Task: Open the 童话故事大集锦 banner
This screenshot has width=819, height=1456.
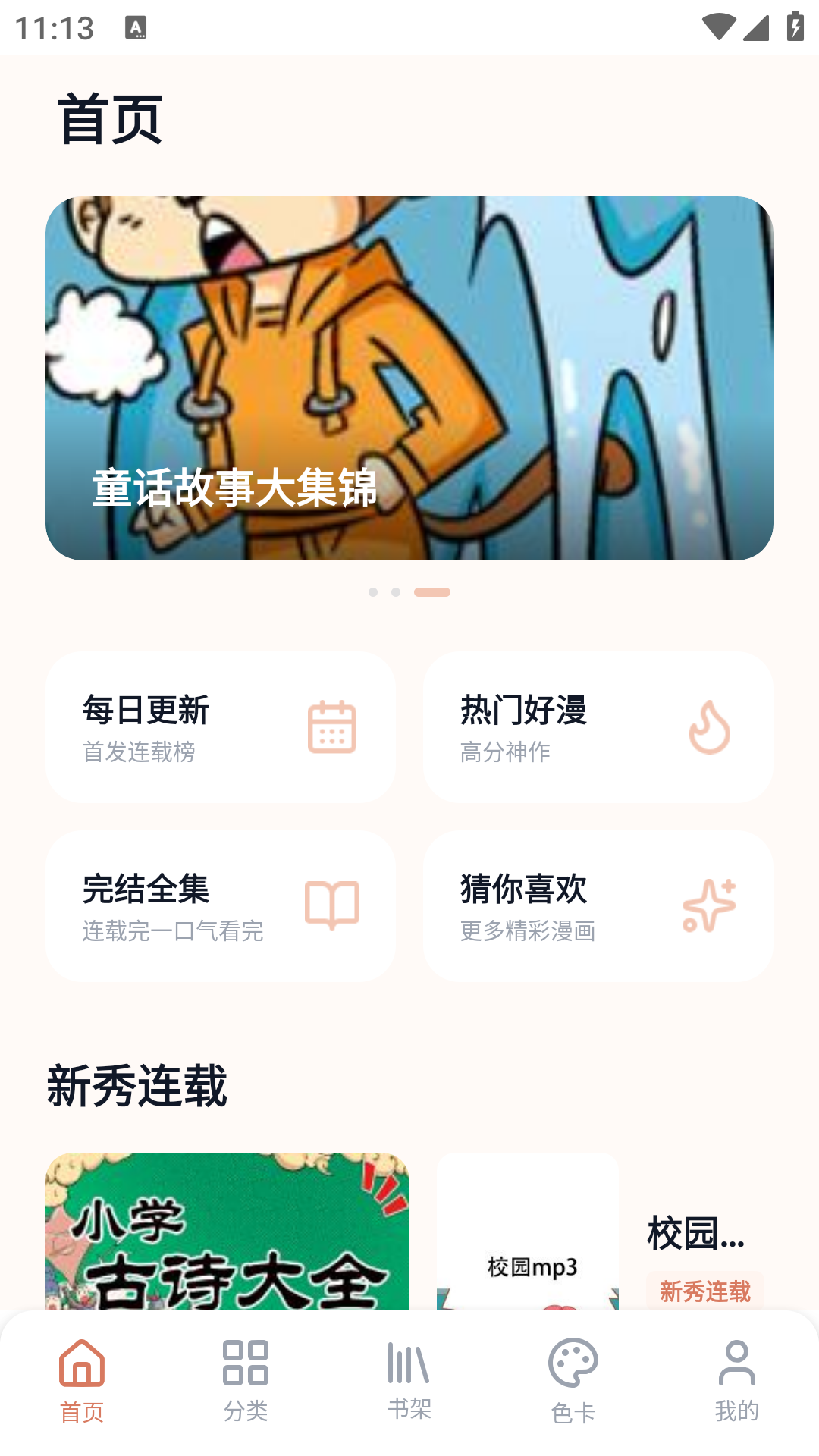Action: tap(409, 378)
